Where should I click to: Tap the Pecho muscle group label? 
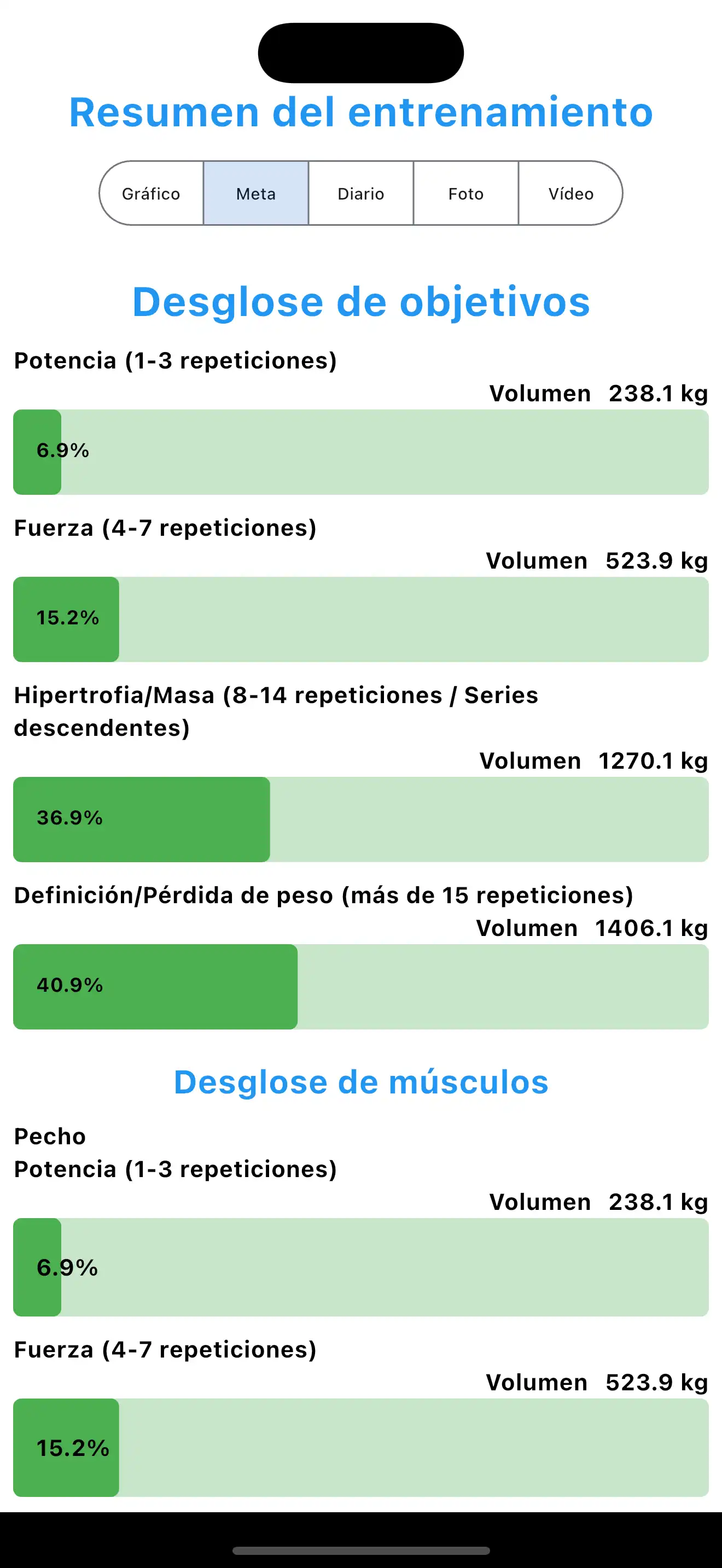coord(50,1135)
